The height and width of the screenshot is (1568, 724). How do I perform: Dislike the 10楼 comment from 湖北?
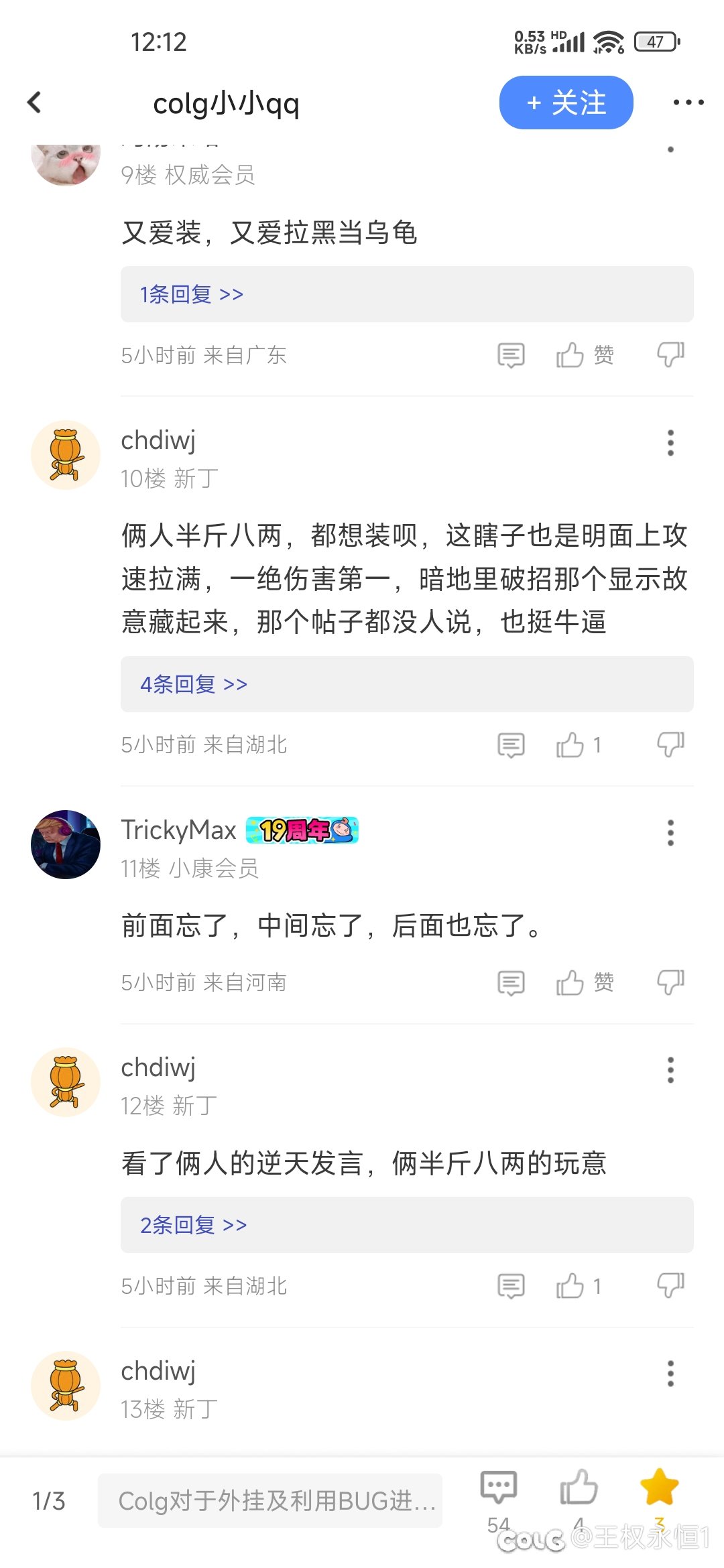(x=670, y=744)
